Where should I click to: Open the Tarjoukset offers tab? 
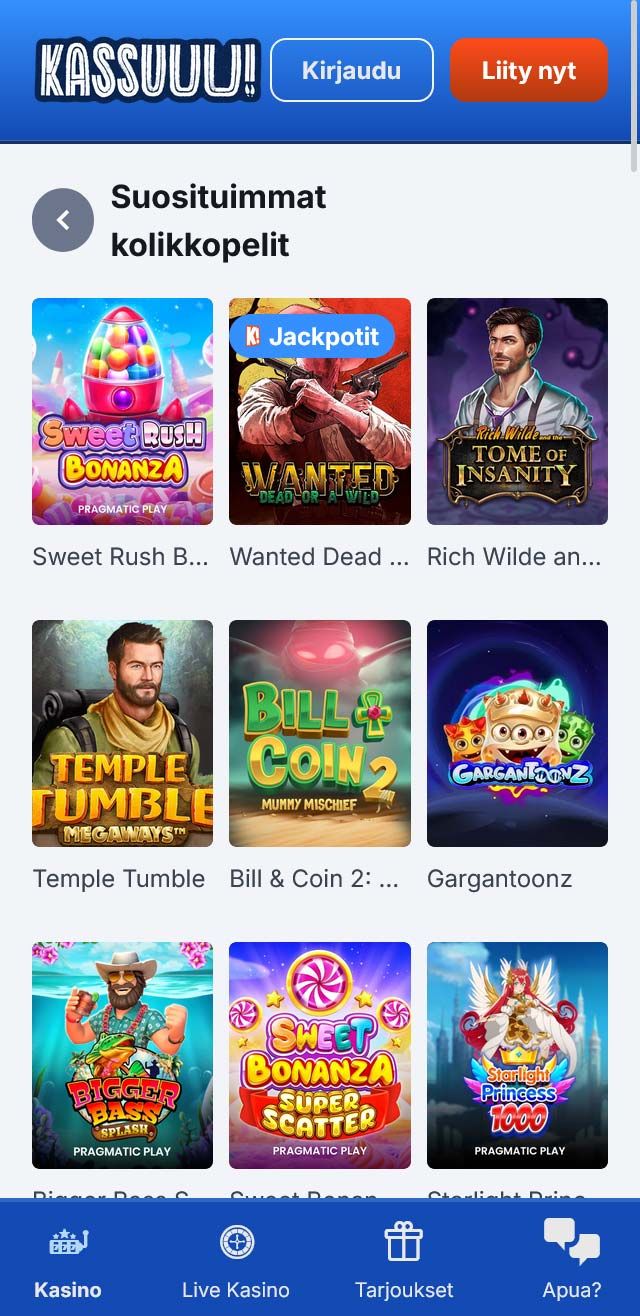tap(404, 1260)
